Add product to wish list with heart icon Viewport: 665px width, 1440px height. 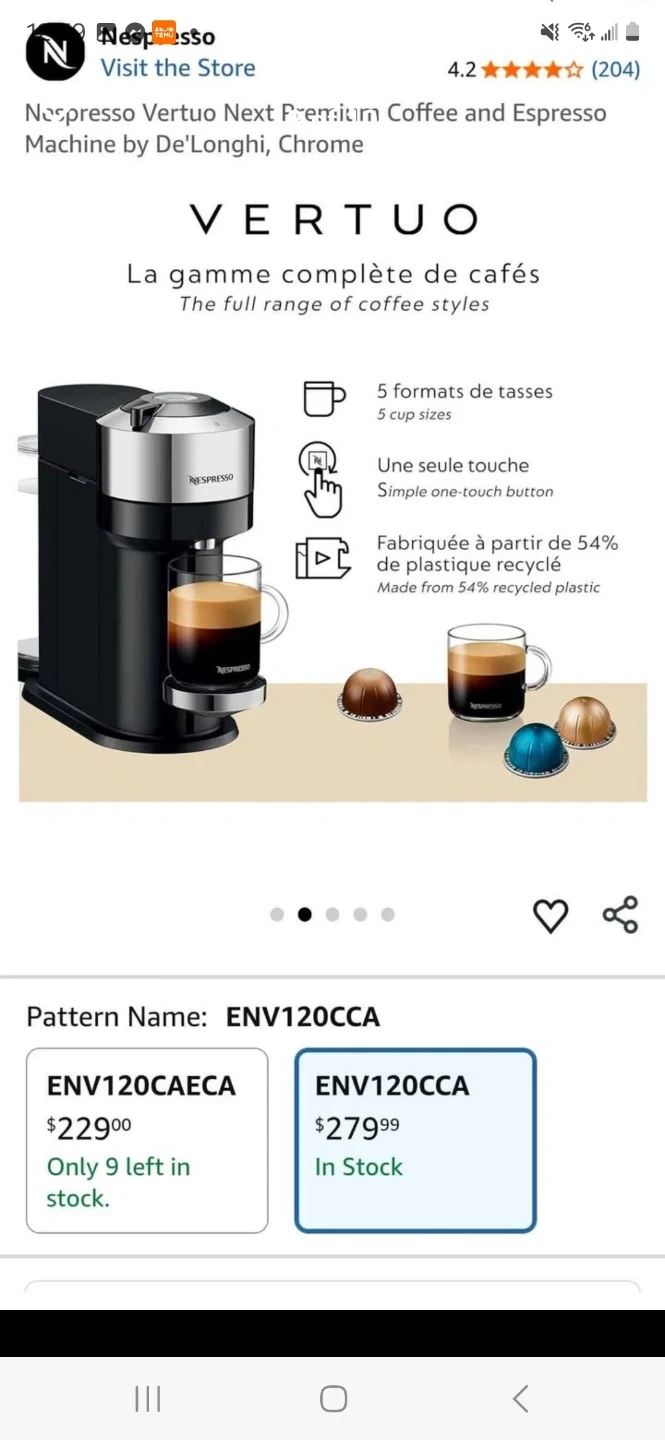pyautogui.click(x=550, y=915)
